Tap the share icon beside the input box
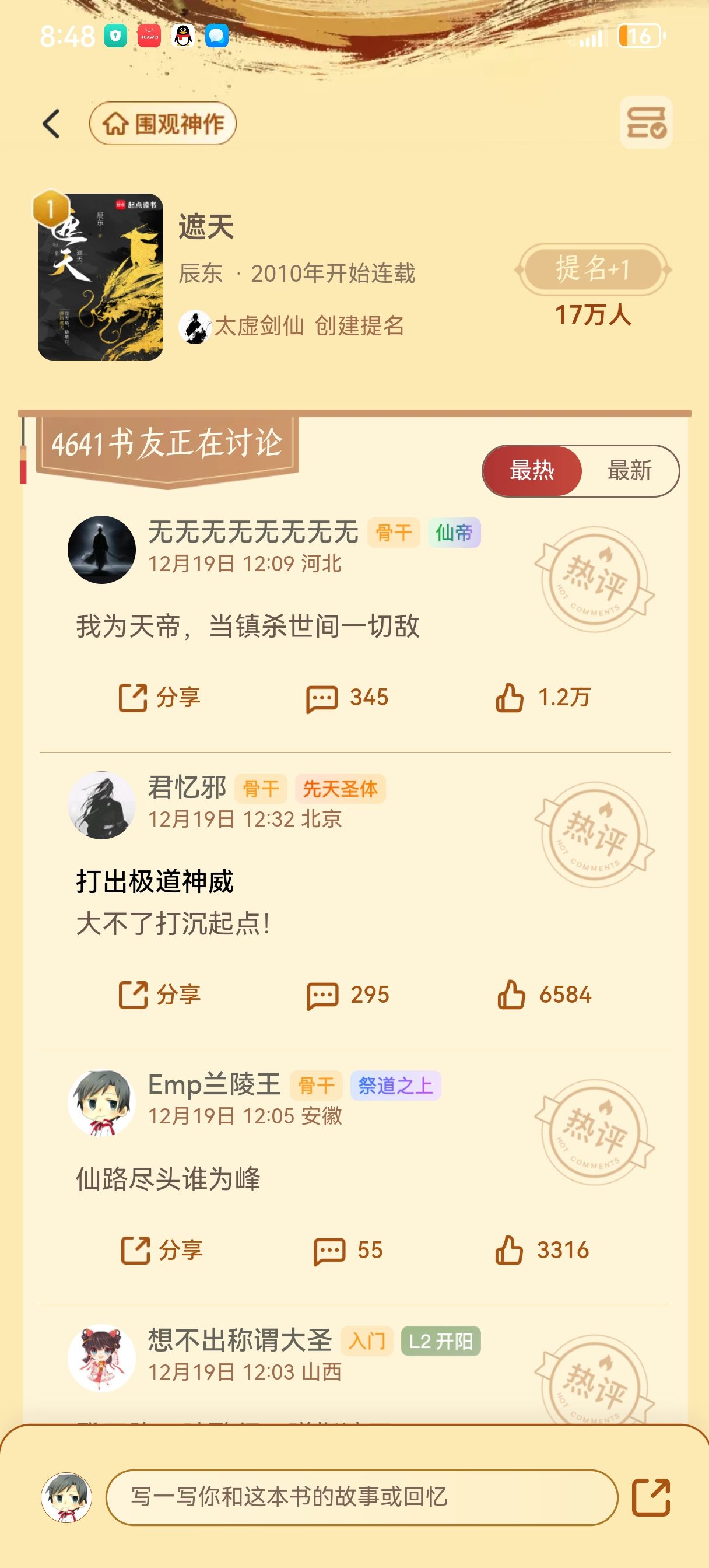 click(651, 1497)
